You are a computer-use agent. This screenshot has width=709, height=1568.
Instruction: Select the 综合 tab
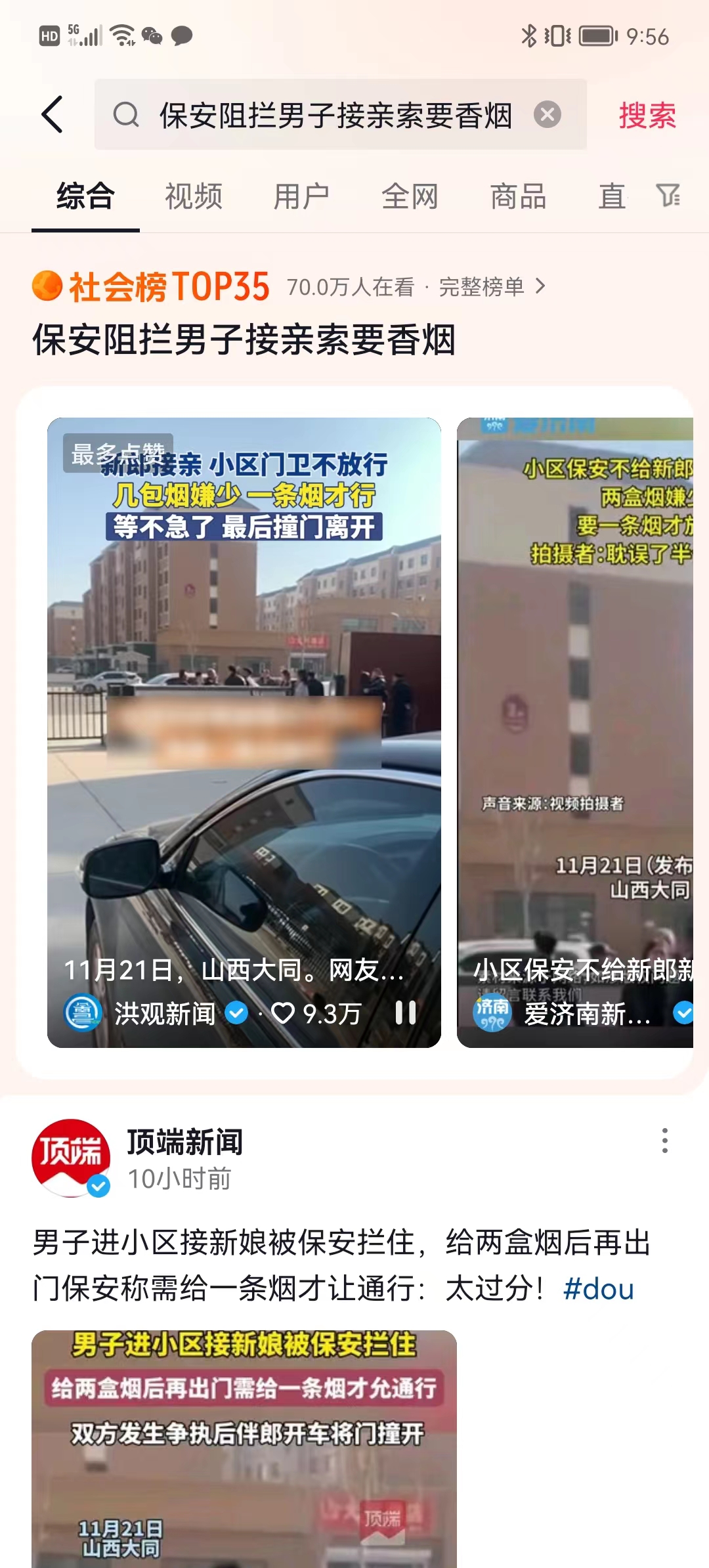(85, 196)
